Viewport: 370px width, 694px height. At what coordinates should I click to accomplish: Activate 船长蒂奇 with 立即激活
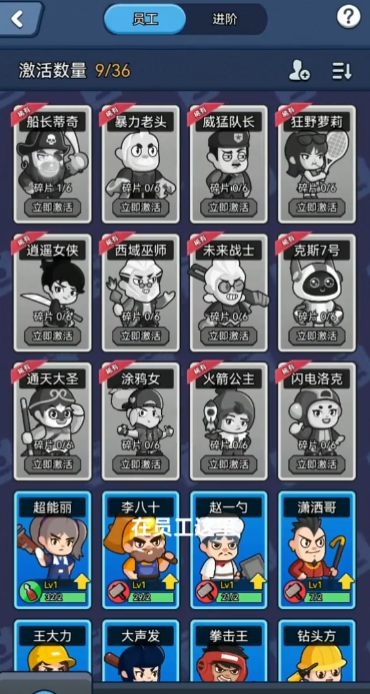pos(53,207)
